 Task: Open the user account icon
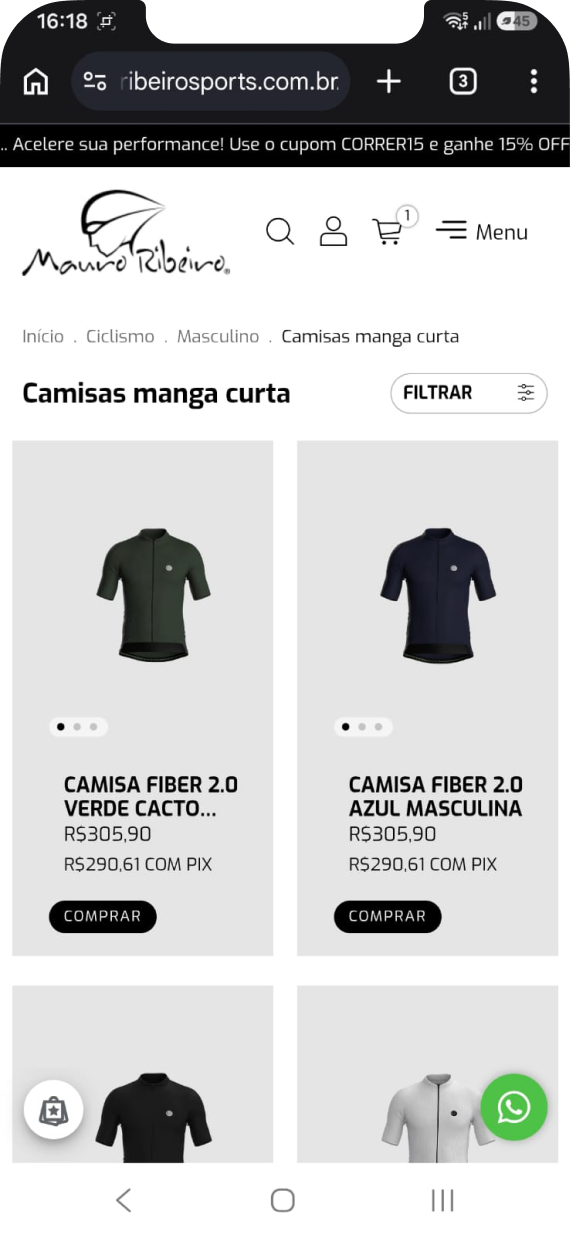point(333,231)
